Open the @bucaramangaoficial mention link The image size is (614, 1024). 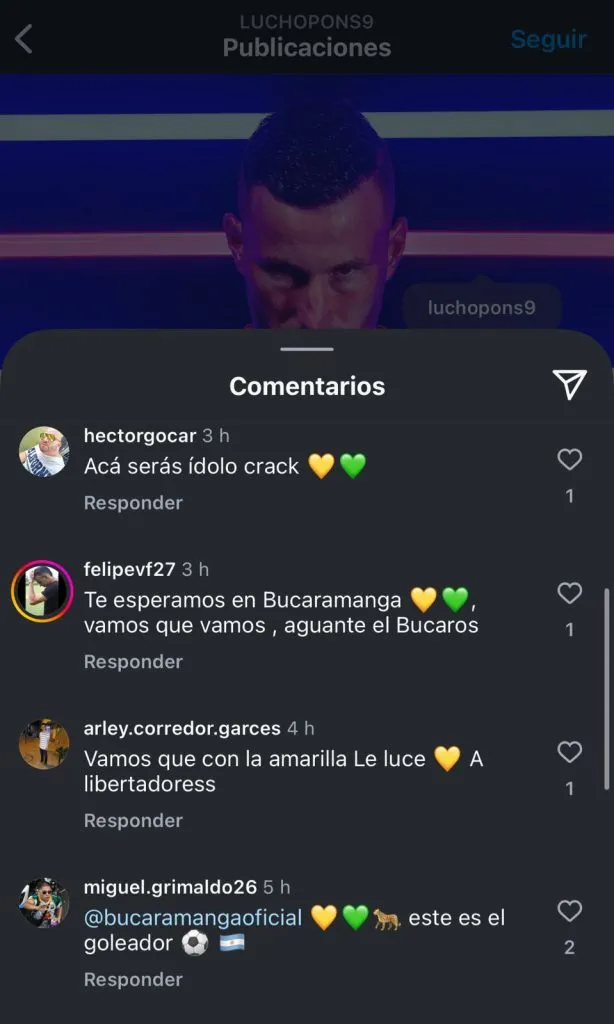coord(193,917)
